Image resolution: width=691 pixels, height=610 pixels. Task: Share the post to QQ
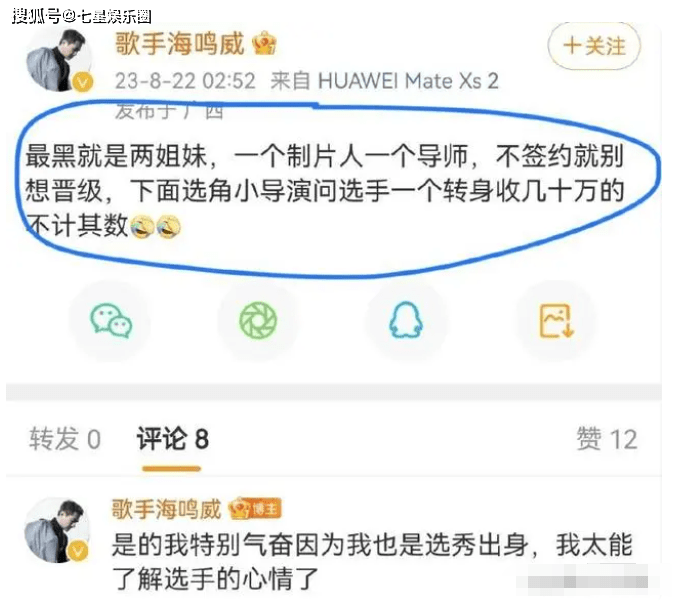pos(407,320)
